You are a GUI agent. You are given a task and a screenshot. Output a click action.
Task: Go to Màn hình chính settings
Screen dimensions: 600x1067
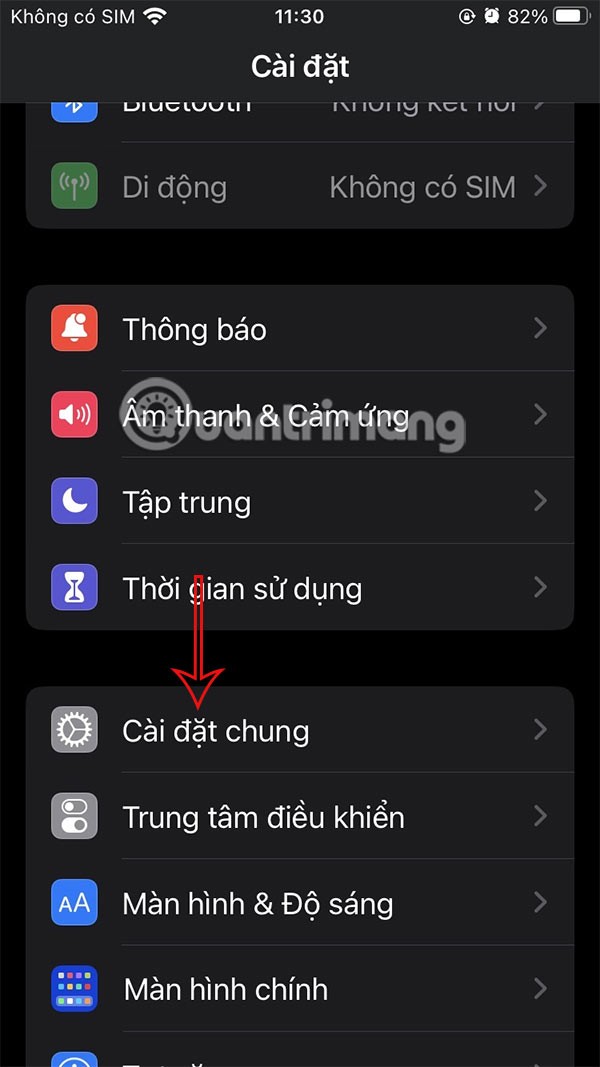pyautogui.click(x=300, y=990)
